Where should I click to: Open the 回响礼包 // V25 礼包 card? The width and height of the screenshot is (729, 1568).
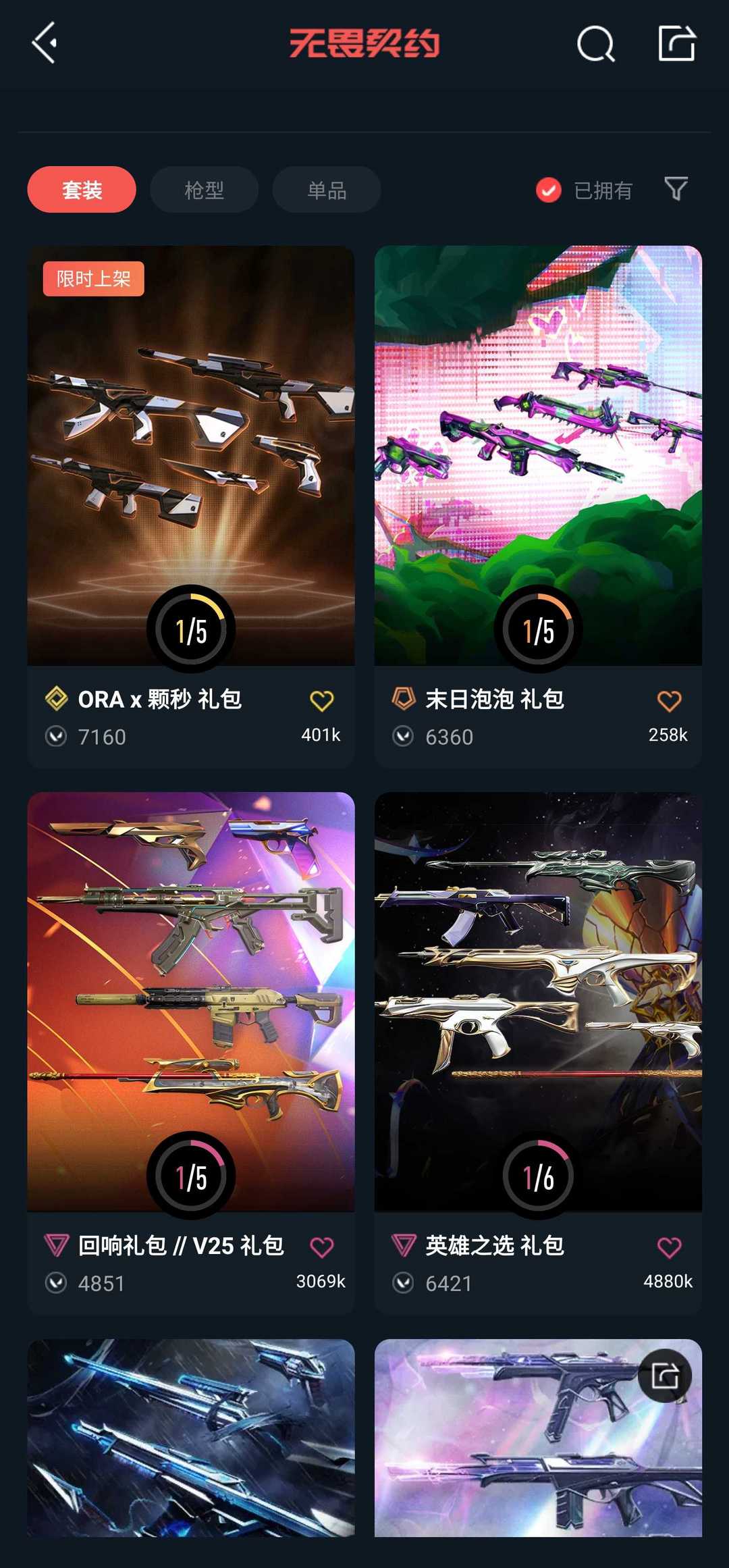pyautogui.click(x=191, y=1053)
